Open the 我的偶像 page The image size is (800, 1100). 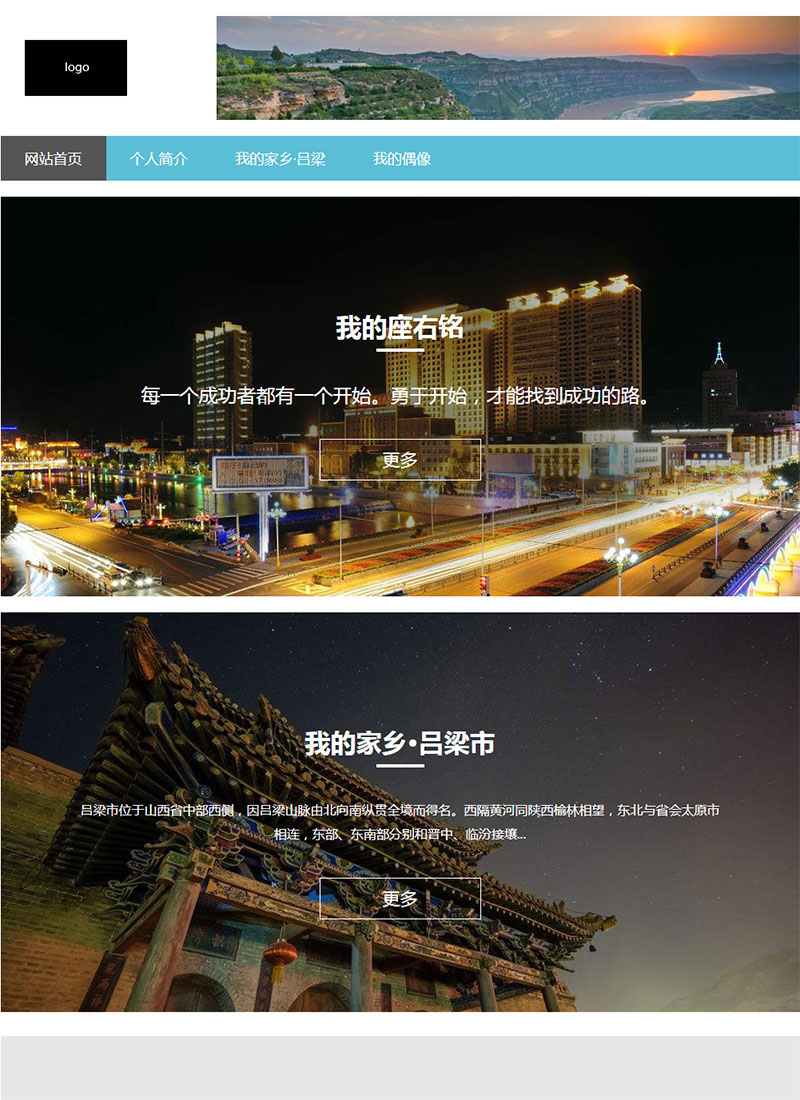click(402, 159)
